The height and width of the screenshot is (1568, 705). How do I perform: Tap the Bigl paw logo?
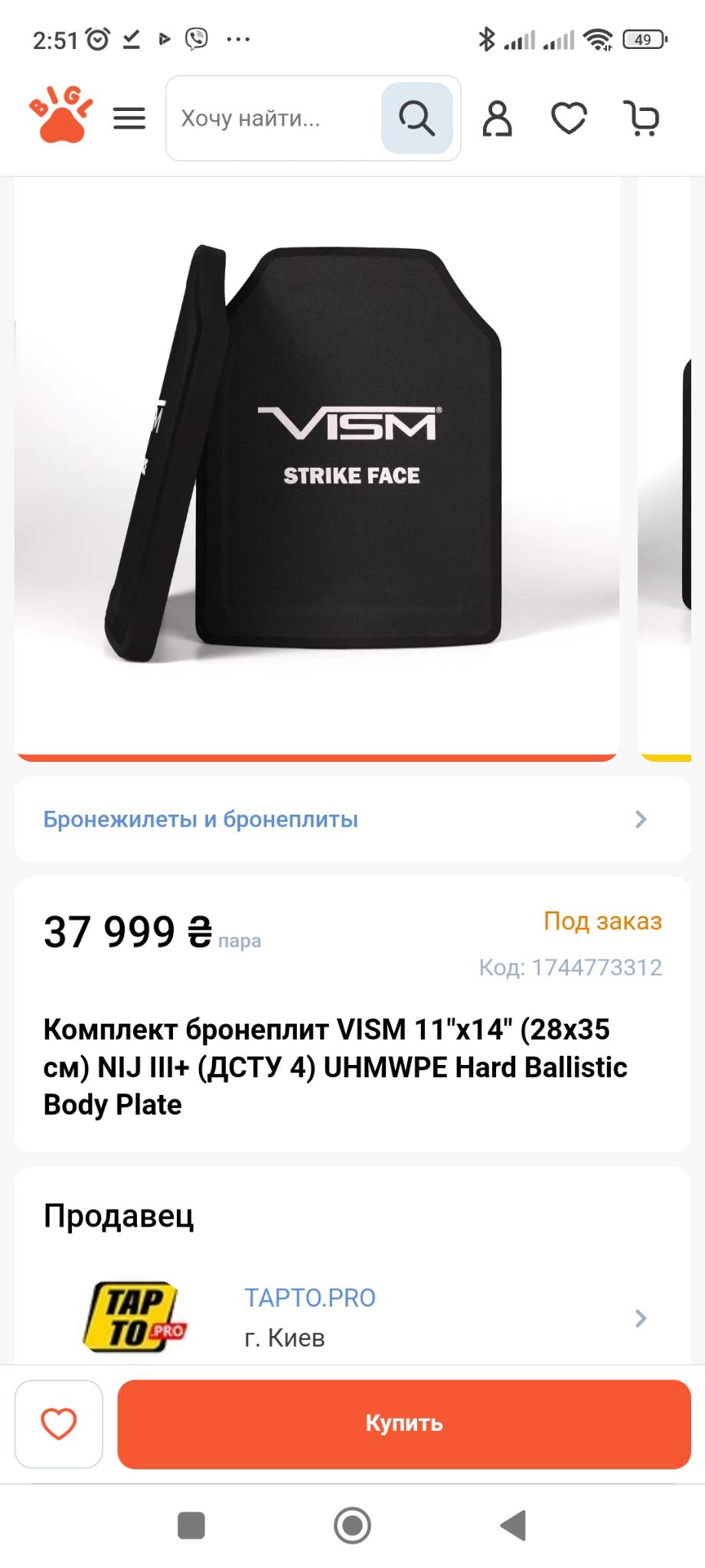[x=61, y=115]
